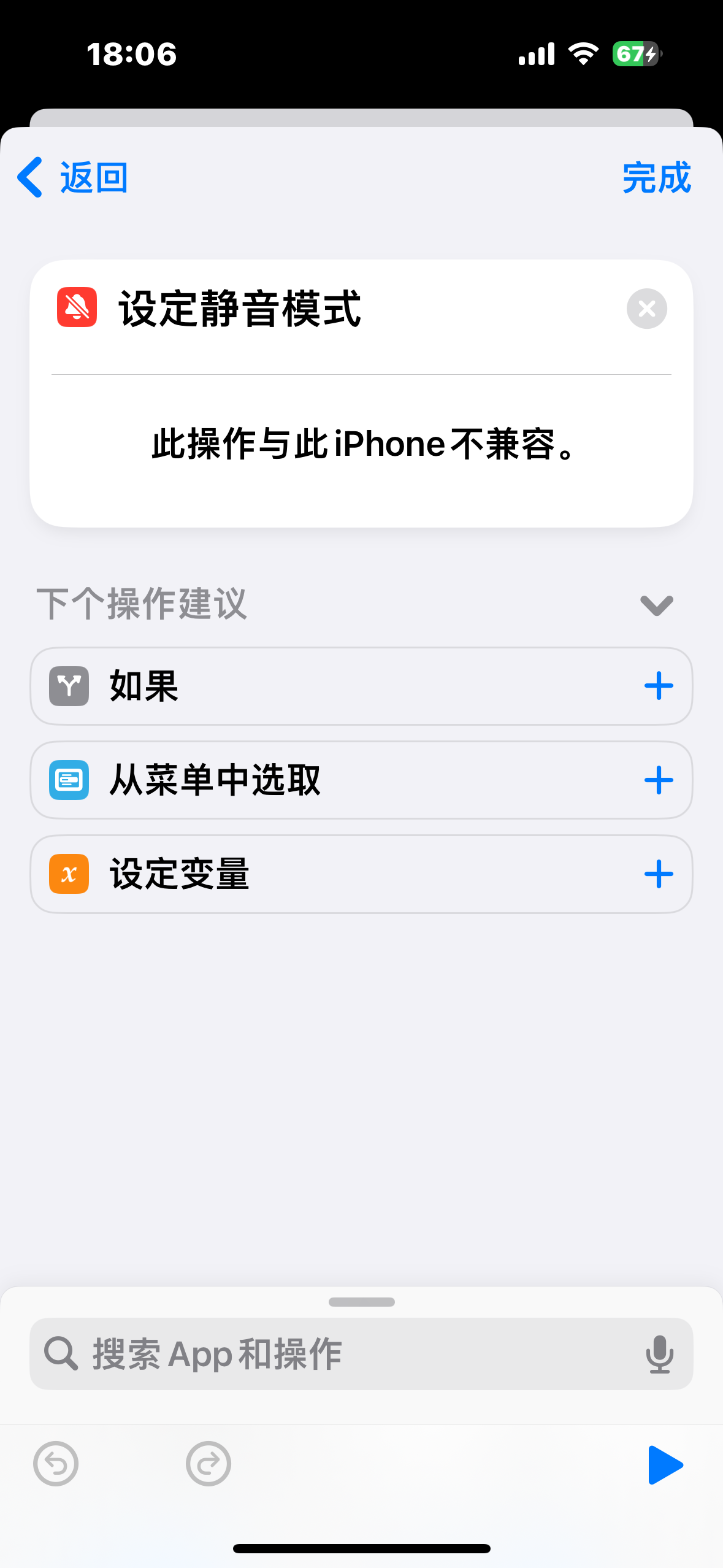Redo the last change
Screen dimensions: 723x1568
tap(208, 1464)
